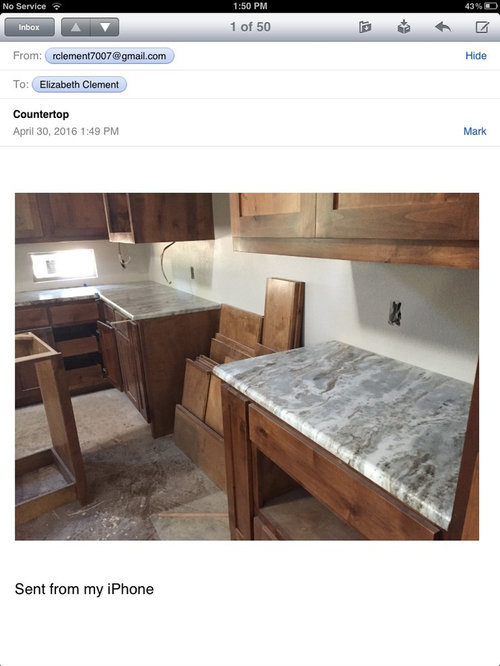Open the attached countertop photo

(x=247, y=367)
